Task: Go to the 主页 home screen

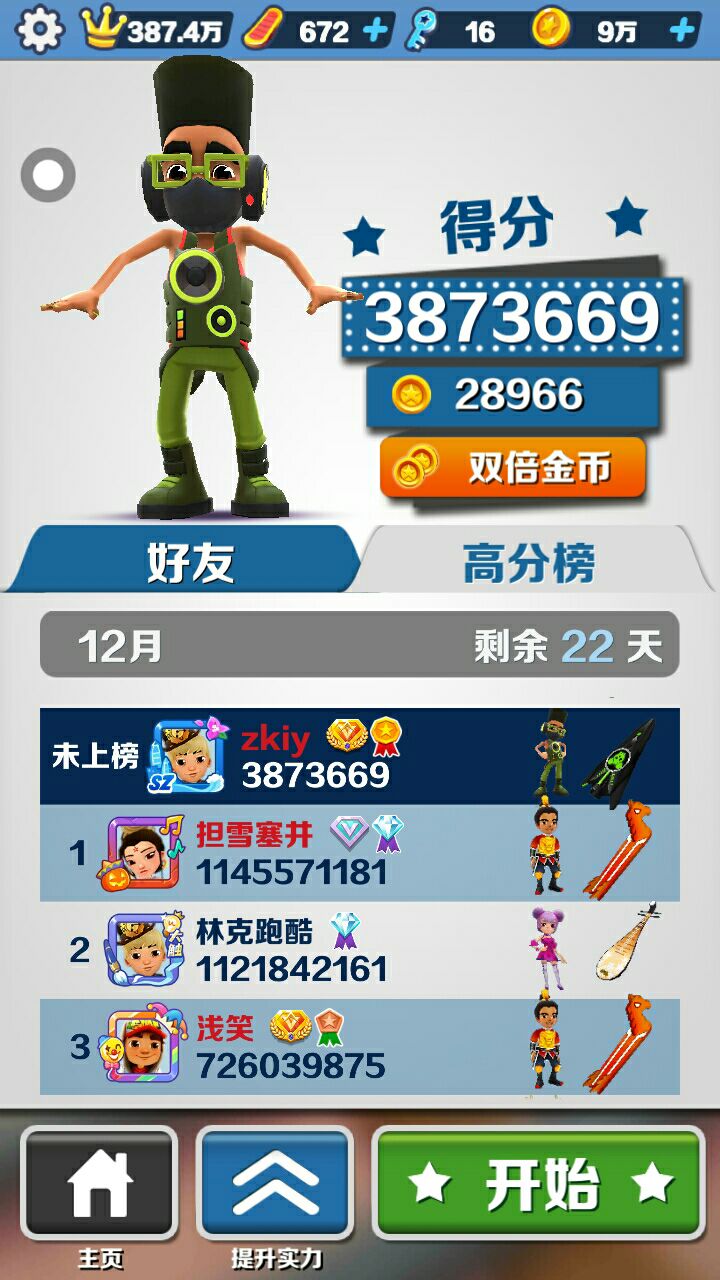Action: (x=99, y=1184)
